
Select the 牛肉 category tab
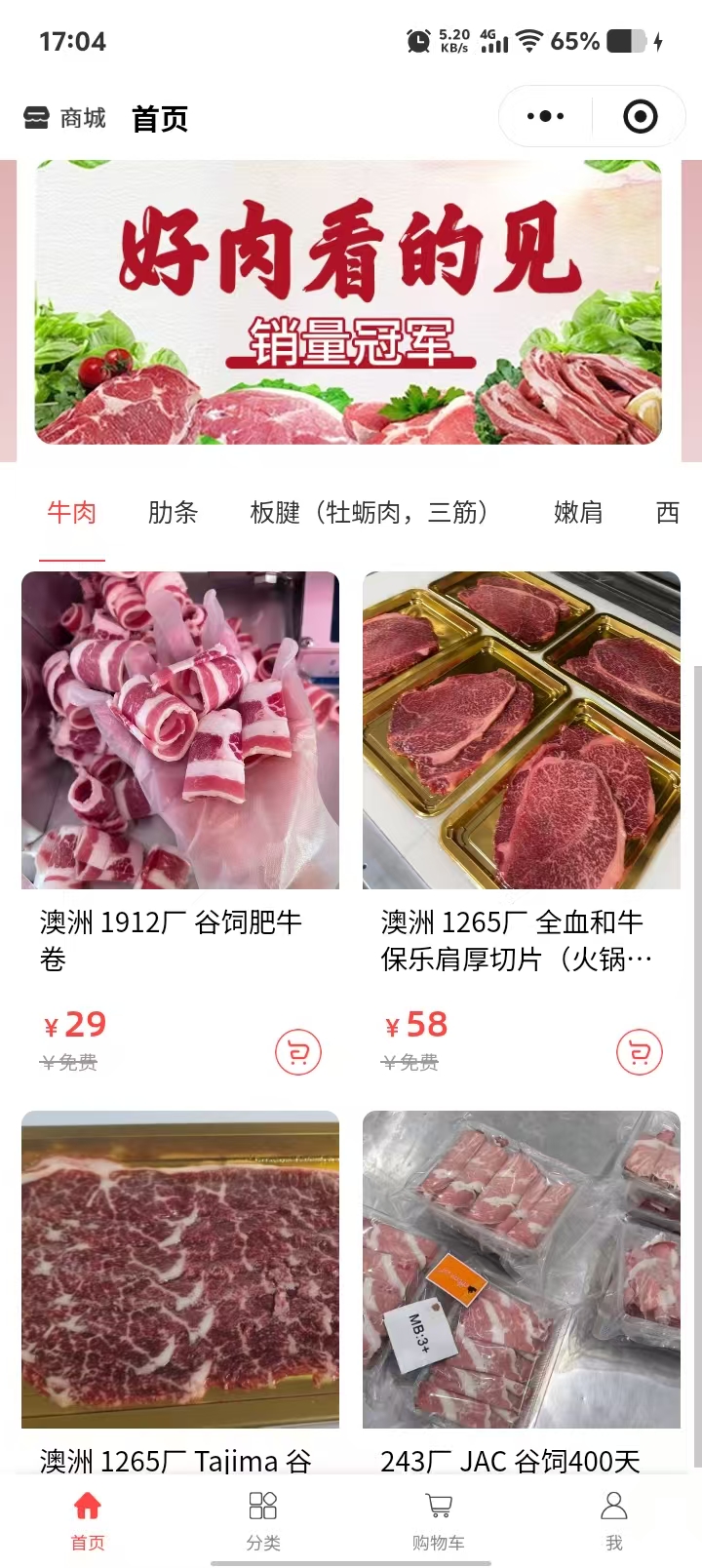point(71,512)
